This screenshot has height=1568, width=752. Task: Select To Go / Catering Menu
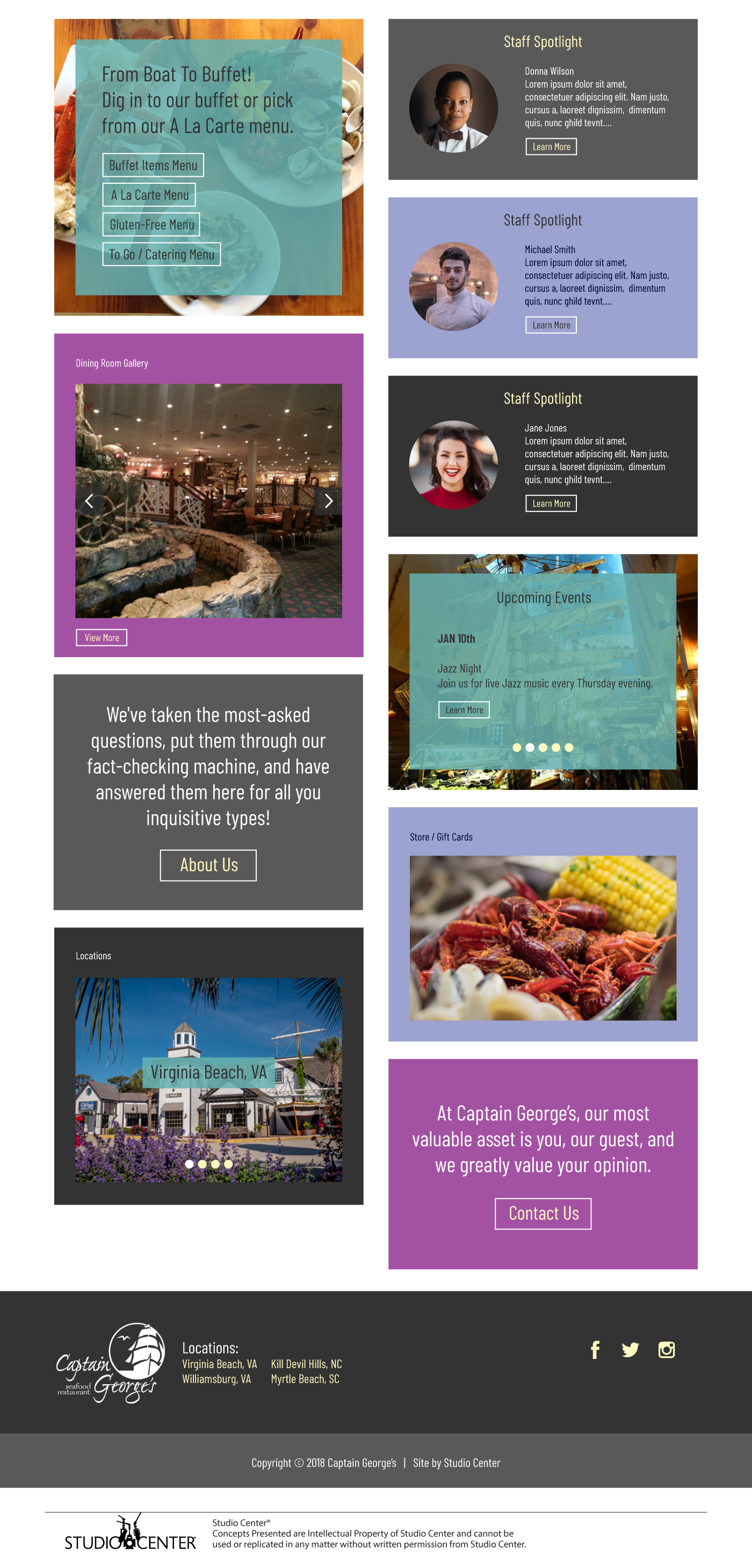161,254
